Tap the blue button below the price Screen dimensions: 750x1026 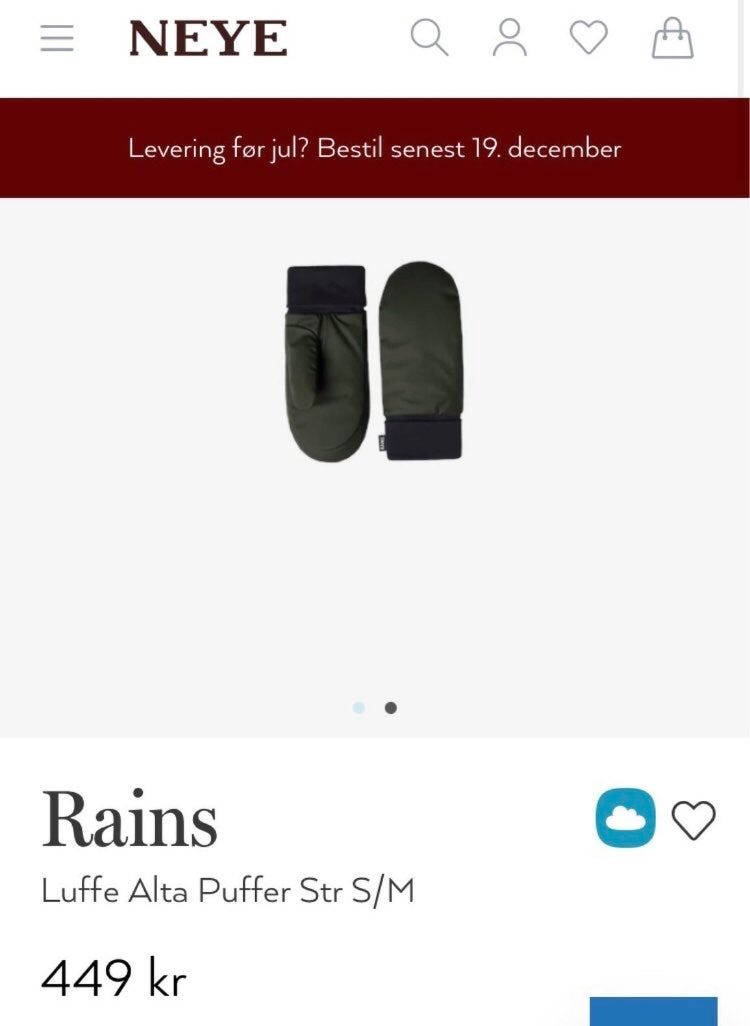(x=653, y=1010)
